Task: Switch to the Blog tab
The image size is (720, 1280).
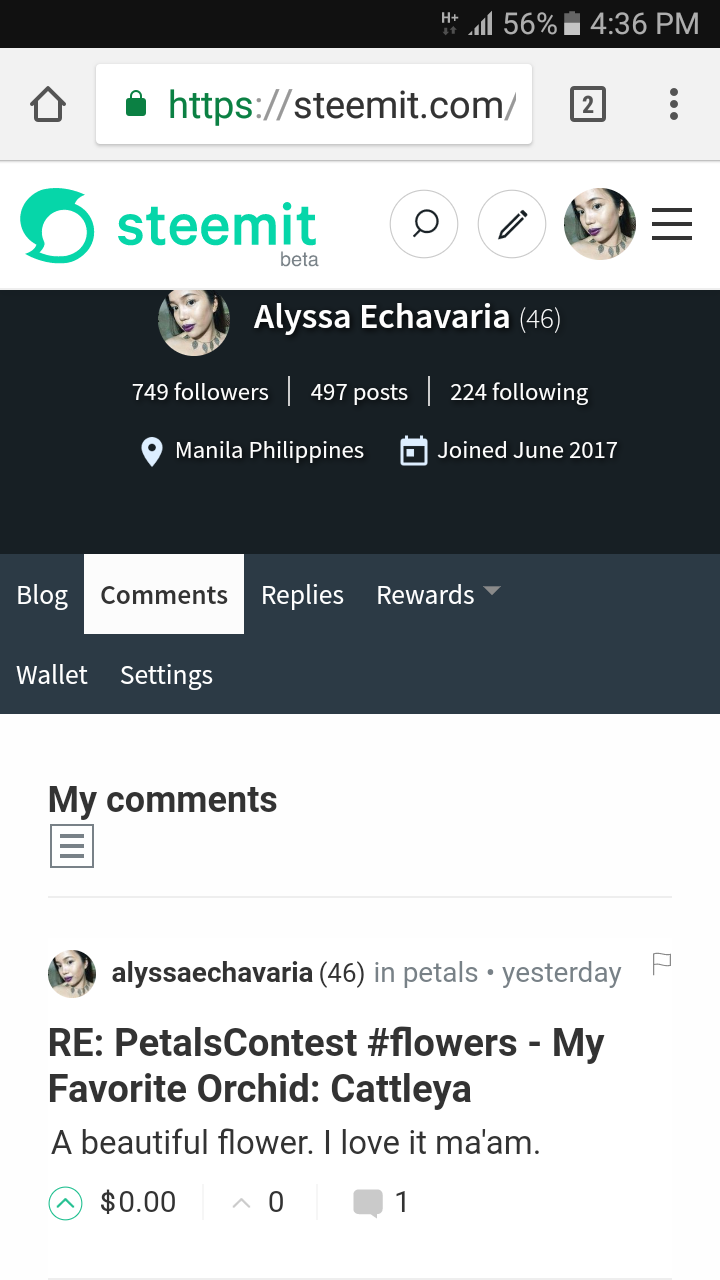Action: coord(42,595)
